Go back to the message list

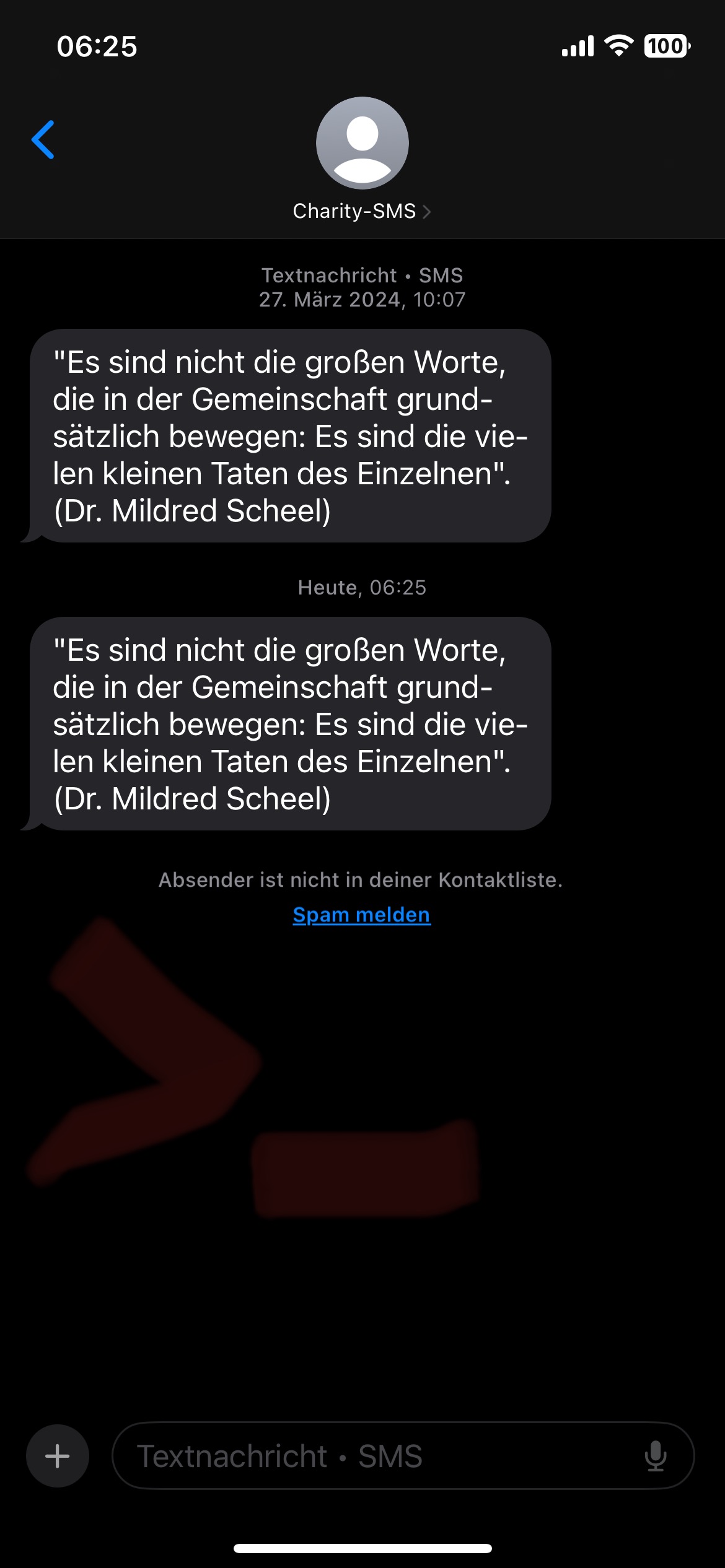[x=43, y=140]
